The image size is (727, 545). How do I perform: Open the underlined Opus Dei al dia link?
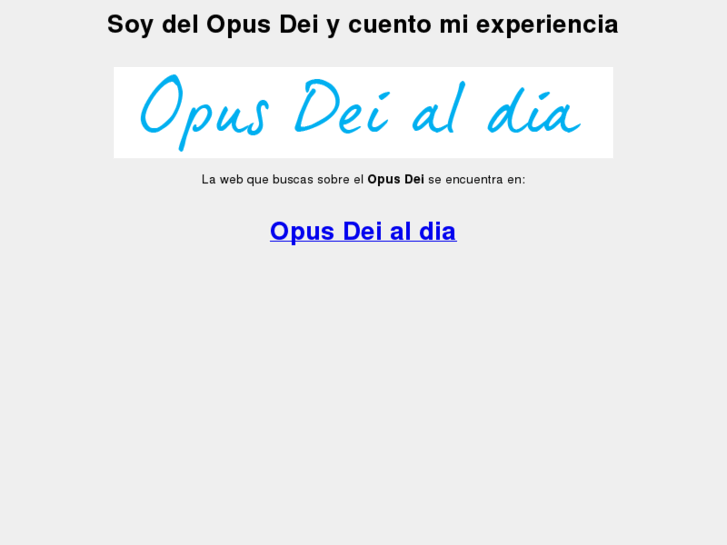363,231
